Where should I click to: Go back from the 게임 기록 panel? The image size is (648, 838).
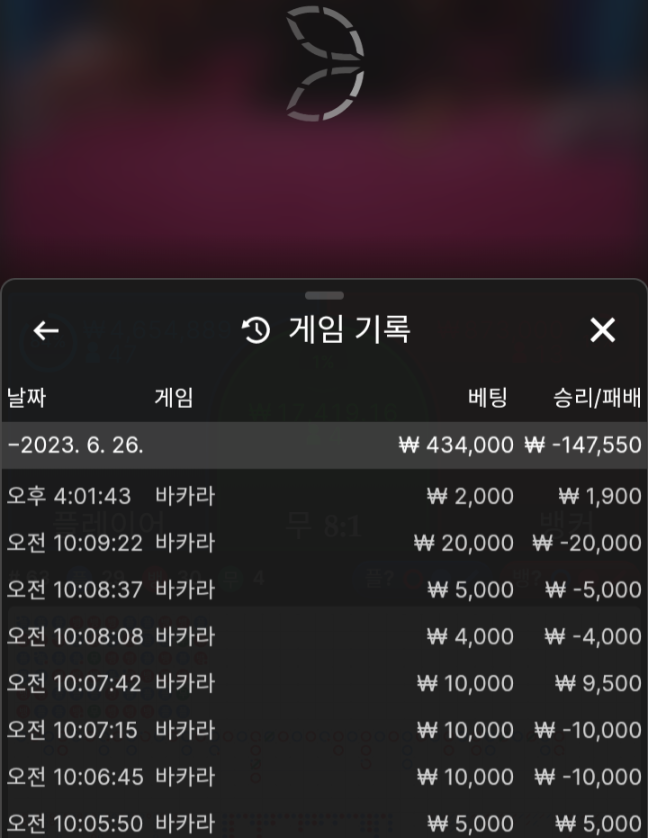[46, 331]
